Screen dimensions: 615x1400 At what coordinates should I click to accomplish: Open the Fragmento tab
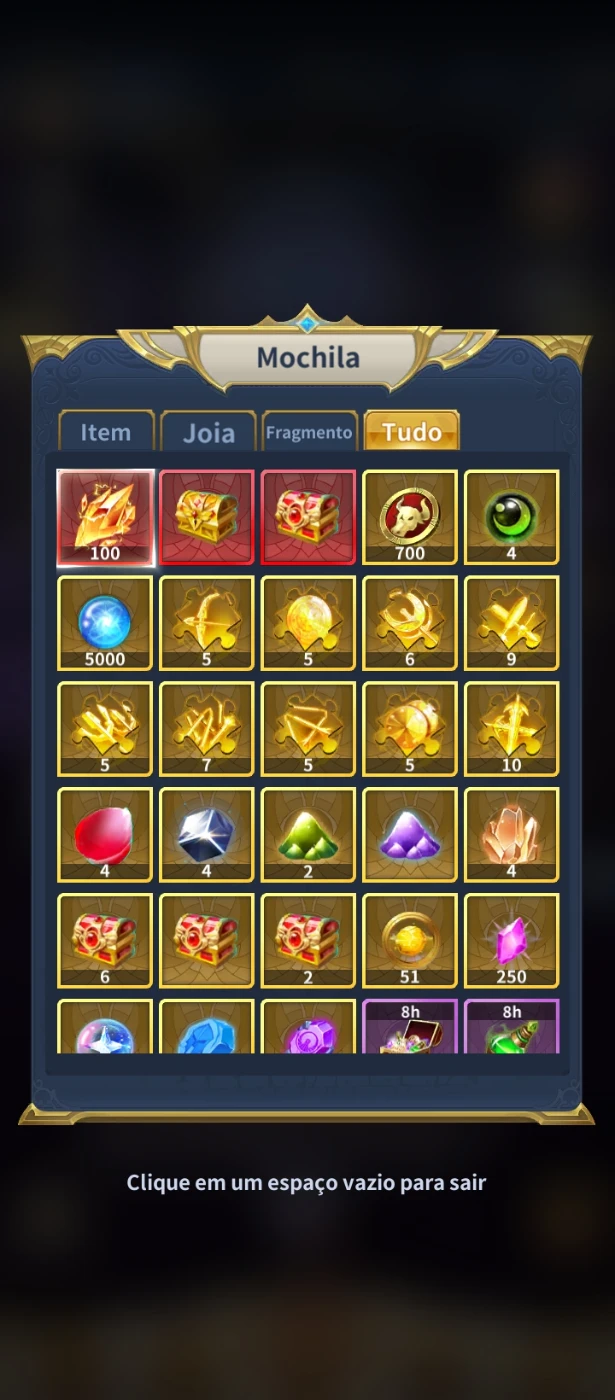pyautogui.click(x=309, y=432)
